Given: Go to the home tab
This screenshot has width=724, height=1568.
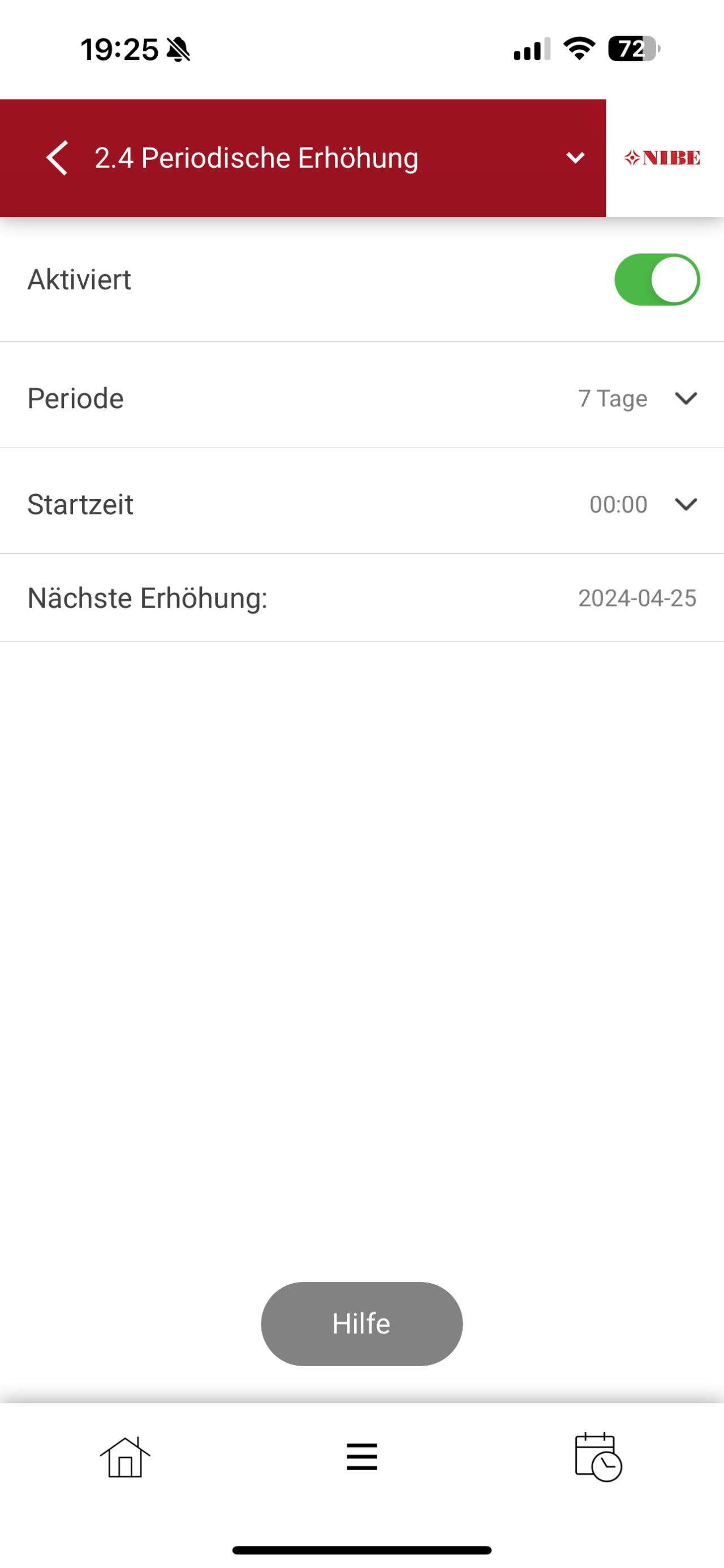Looking at the screenshot, I should [125, 1457].
